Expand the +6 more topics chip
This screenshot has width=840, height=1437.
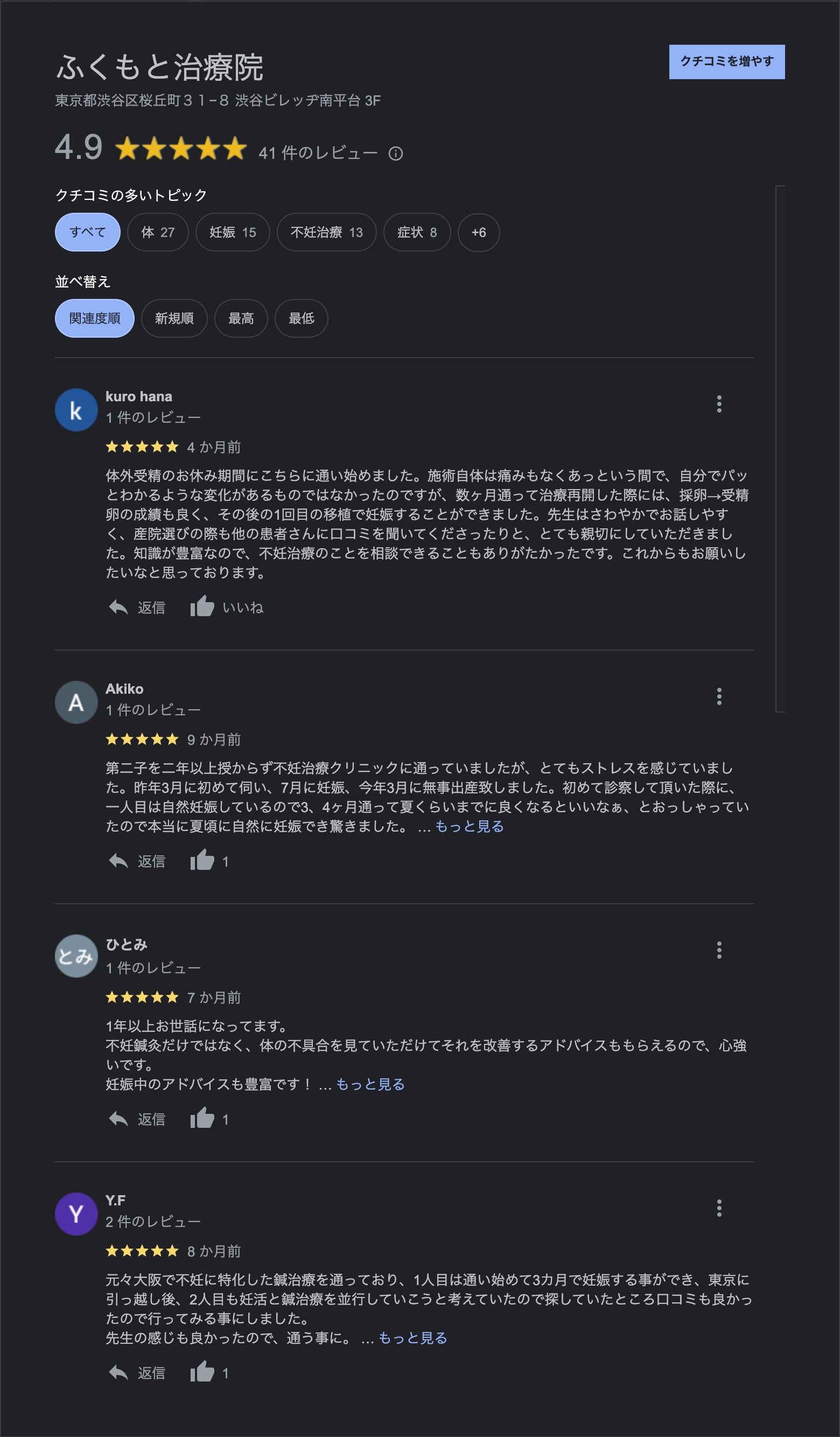pos(479,232)
